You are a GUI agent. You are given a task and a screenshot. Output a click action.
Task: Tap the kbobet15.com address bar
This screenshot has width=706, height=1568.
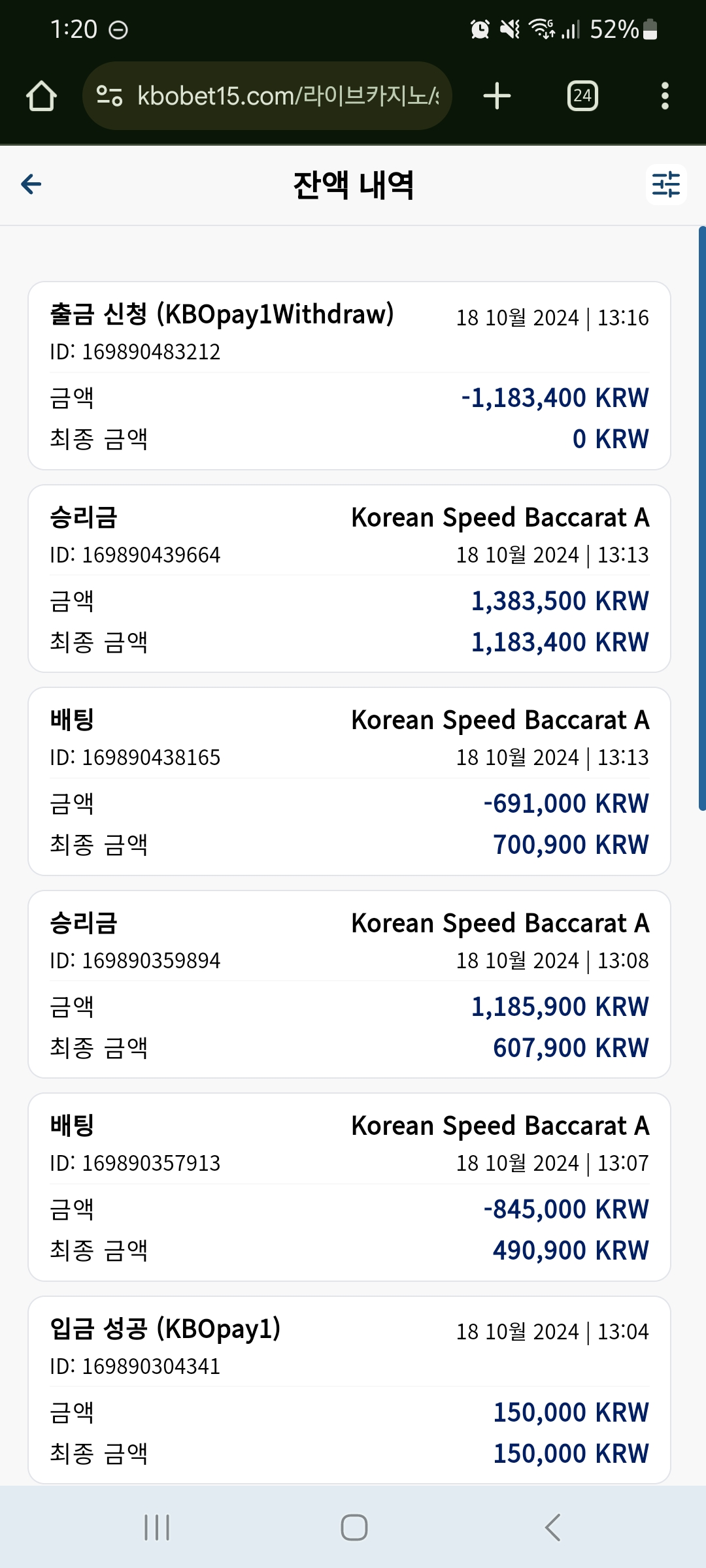coord(267,96)
